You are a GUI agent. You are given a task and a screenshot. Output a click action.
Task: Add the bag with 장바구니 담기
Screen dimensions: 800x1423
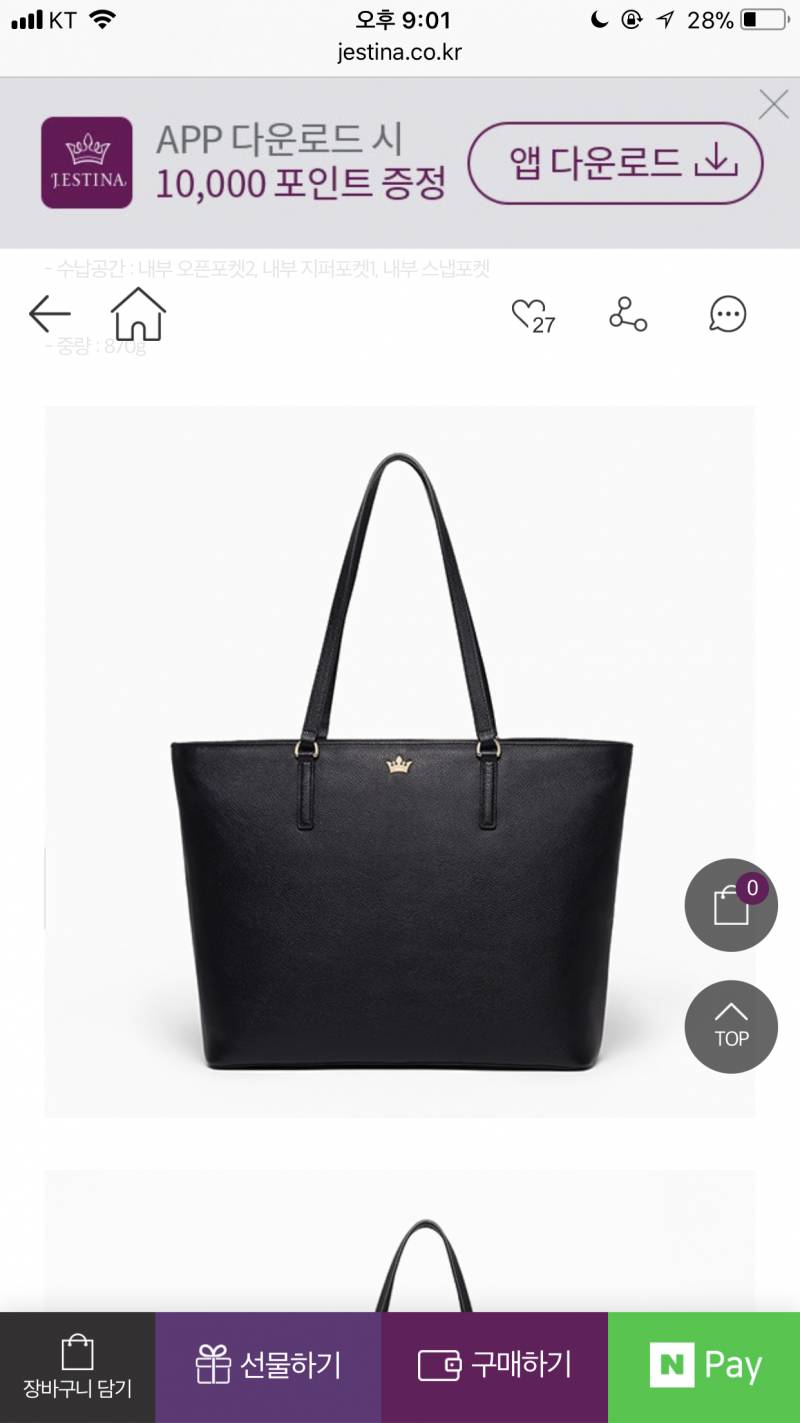[77, 1367]
